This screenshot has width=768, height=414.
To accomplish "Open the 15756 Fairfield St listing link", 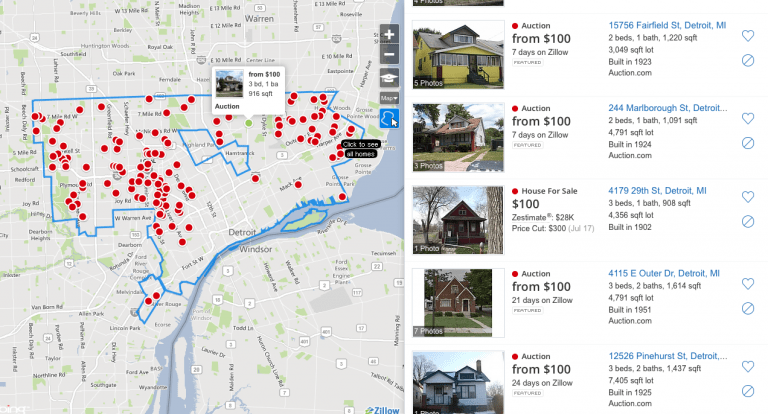I will pos(666,24).
